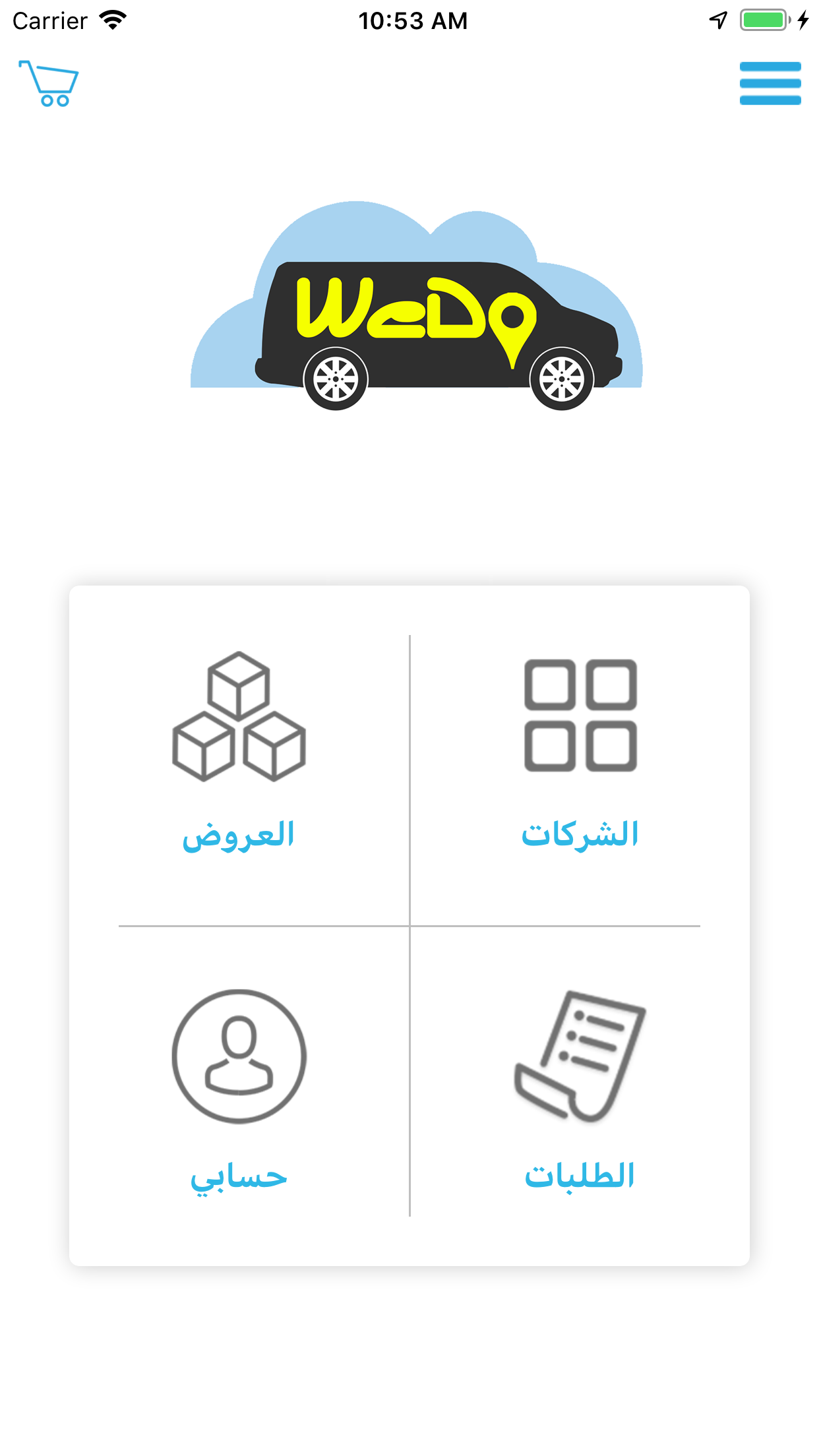Screen dimensions: 819x1456
Task: Open the hamburger navigation menu
Action: 770,83
